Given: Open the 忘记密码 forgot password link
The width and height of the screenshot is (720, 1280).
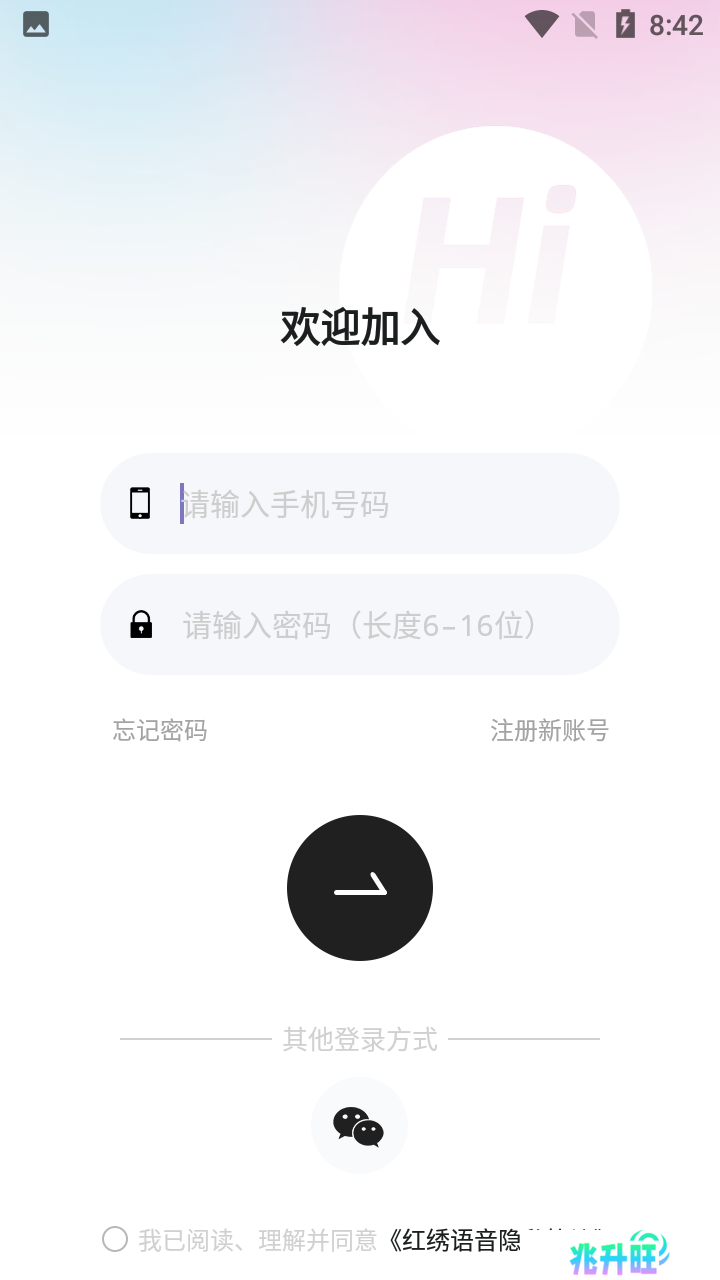Looking at the screenshot, I should pos(160,731).
